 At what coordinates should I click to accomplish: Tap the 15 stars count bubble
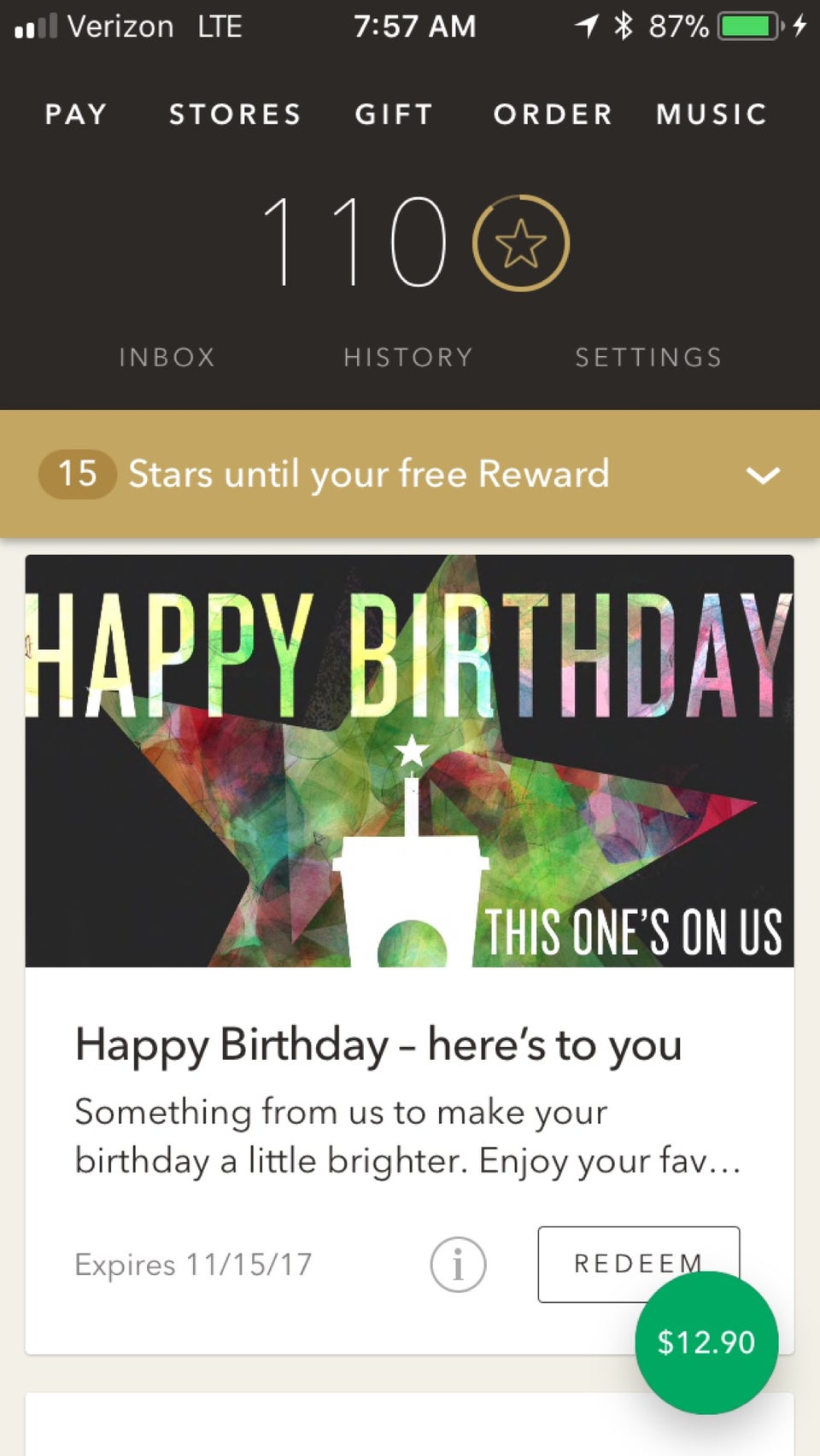(x=77, y=474)
